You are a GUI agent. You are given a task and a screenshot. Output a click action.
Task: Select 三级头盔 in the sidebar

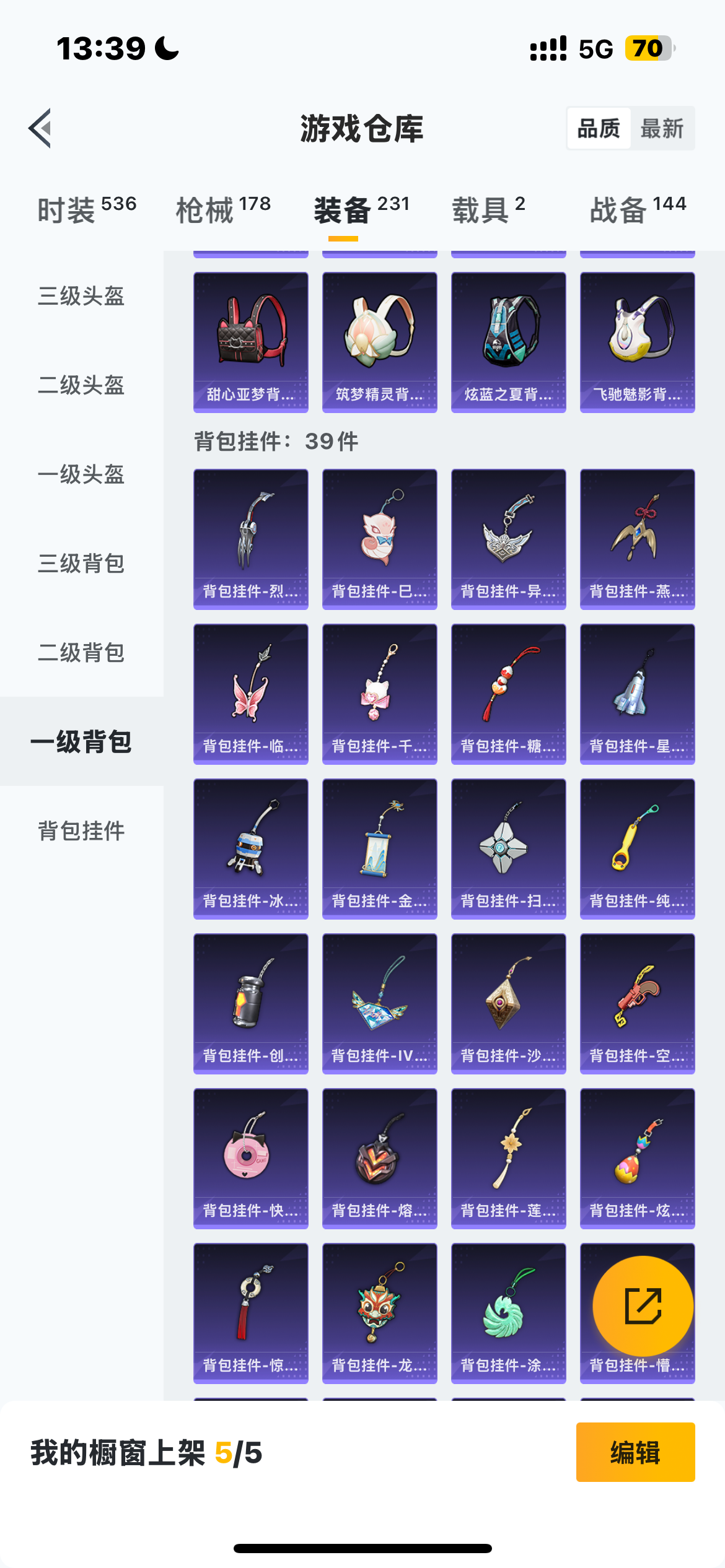coord(81,296)
